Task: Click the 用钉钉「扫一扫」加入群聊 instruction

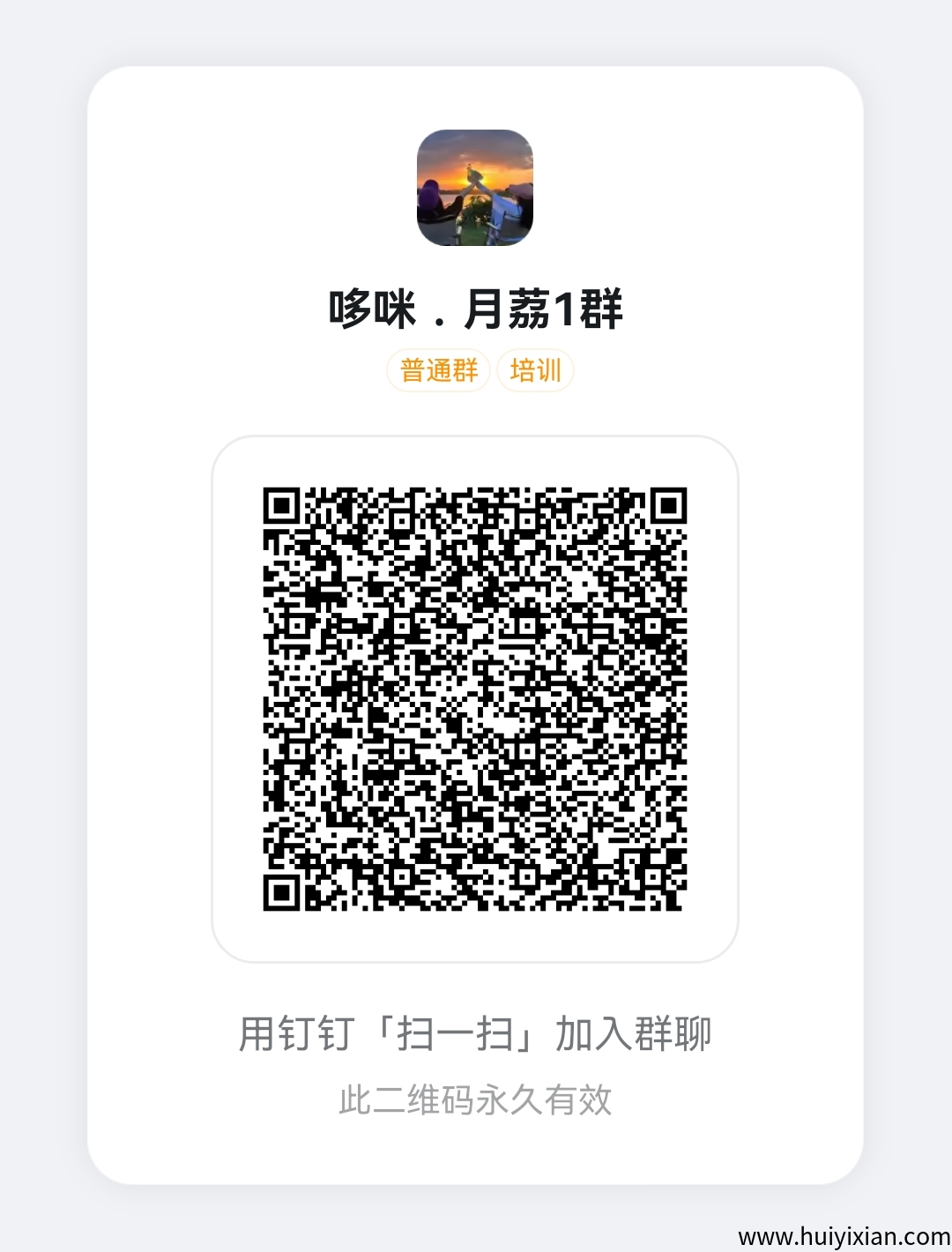Action: tap(476, 1036)
